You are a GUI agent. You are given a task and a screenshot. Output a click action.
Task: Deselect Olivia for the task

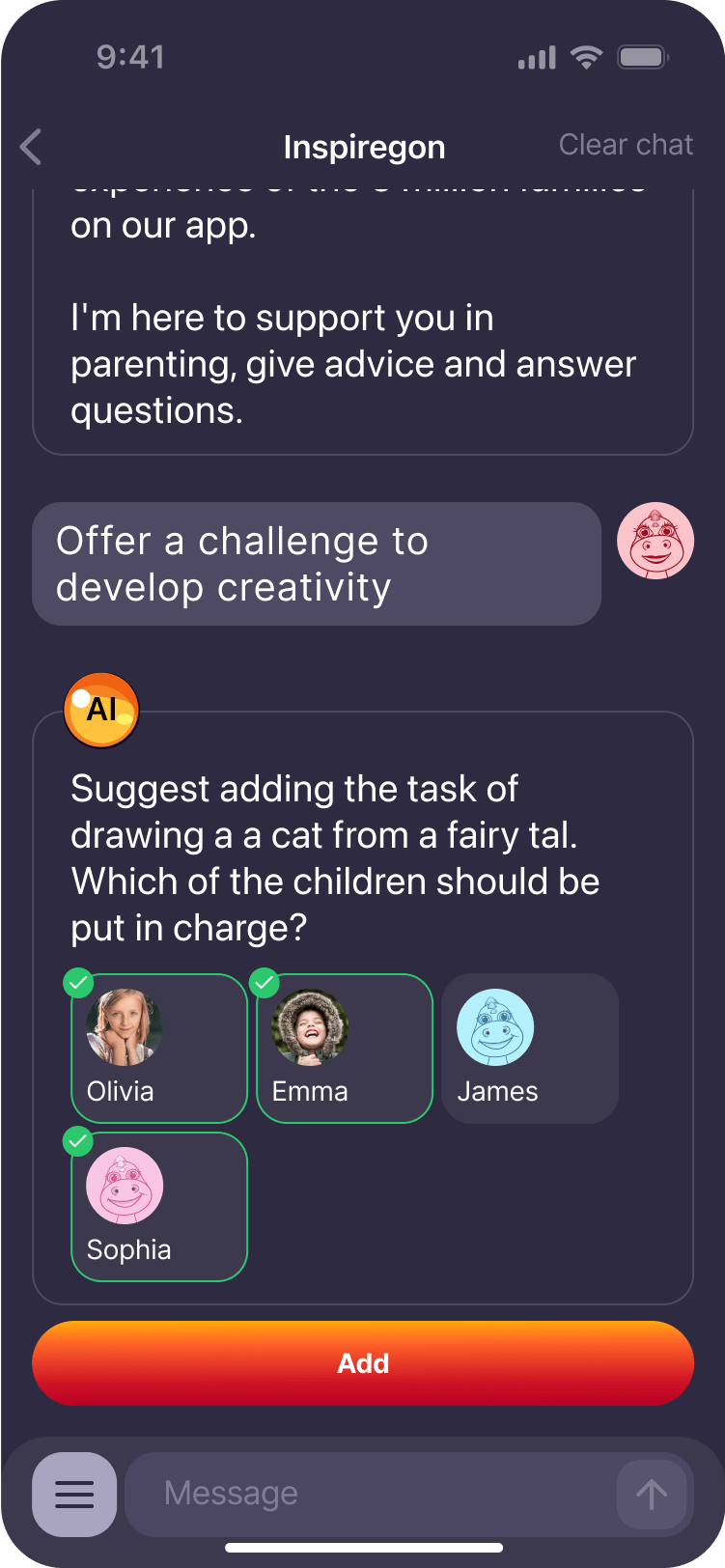pos(159,1049)
